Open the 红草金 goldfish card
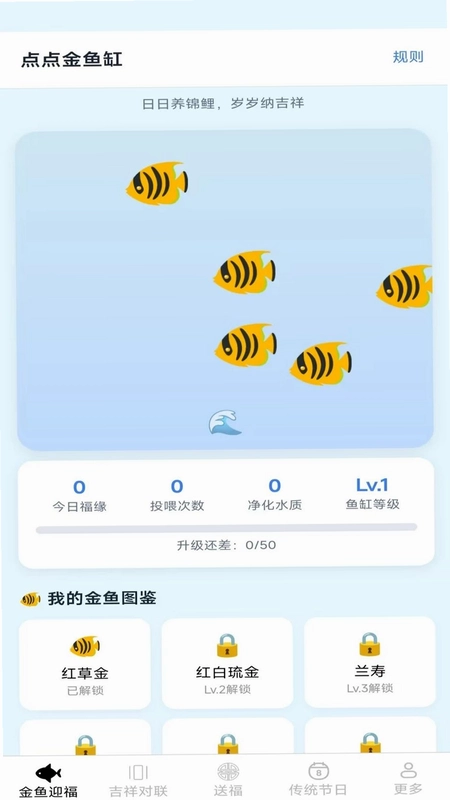 85,664
